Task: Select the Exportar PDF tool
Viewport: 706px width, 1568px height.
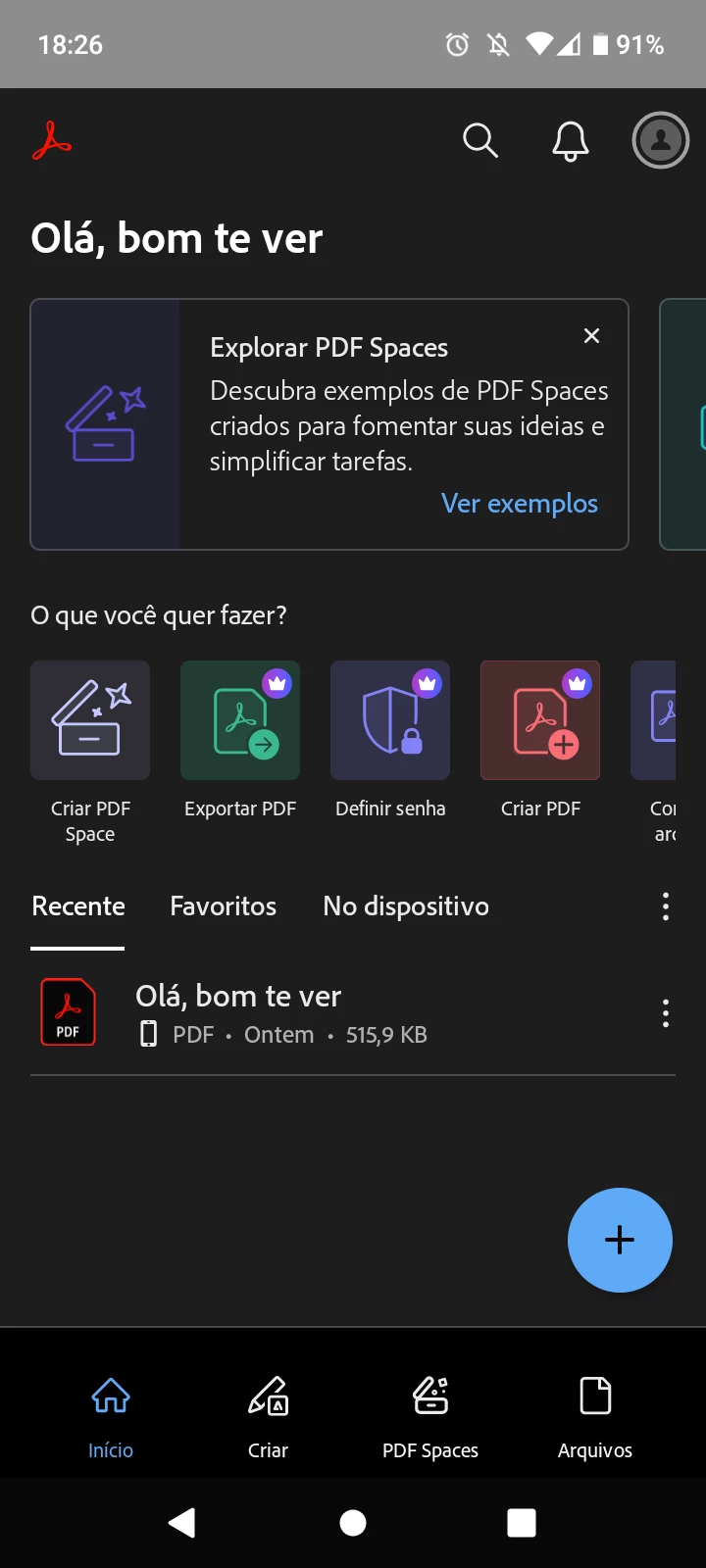Action: 240,720
